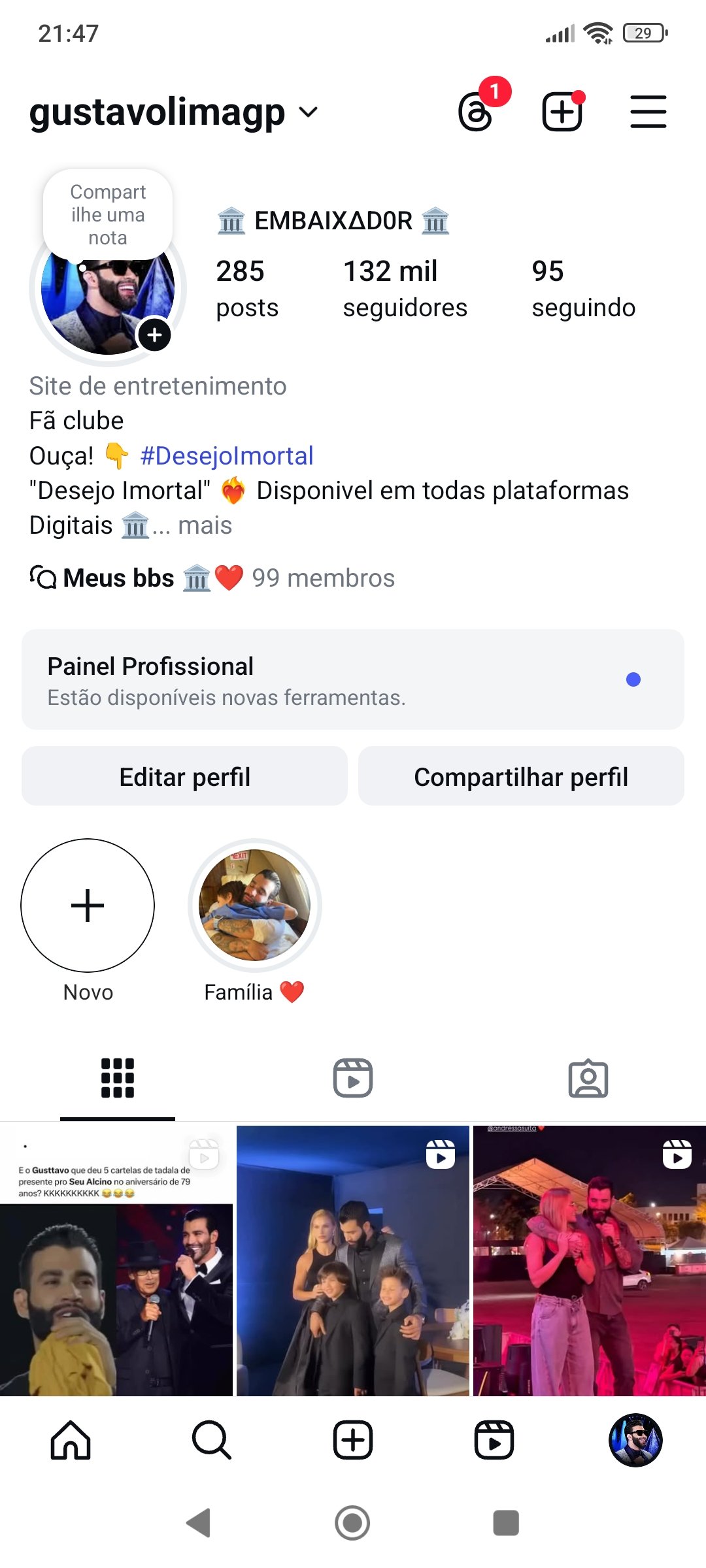This screenshot has width=706, height=1568.
Task: Open search and explore
Action: [212, 1441]
